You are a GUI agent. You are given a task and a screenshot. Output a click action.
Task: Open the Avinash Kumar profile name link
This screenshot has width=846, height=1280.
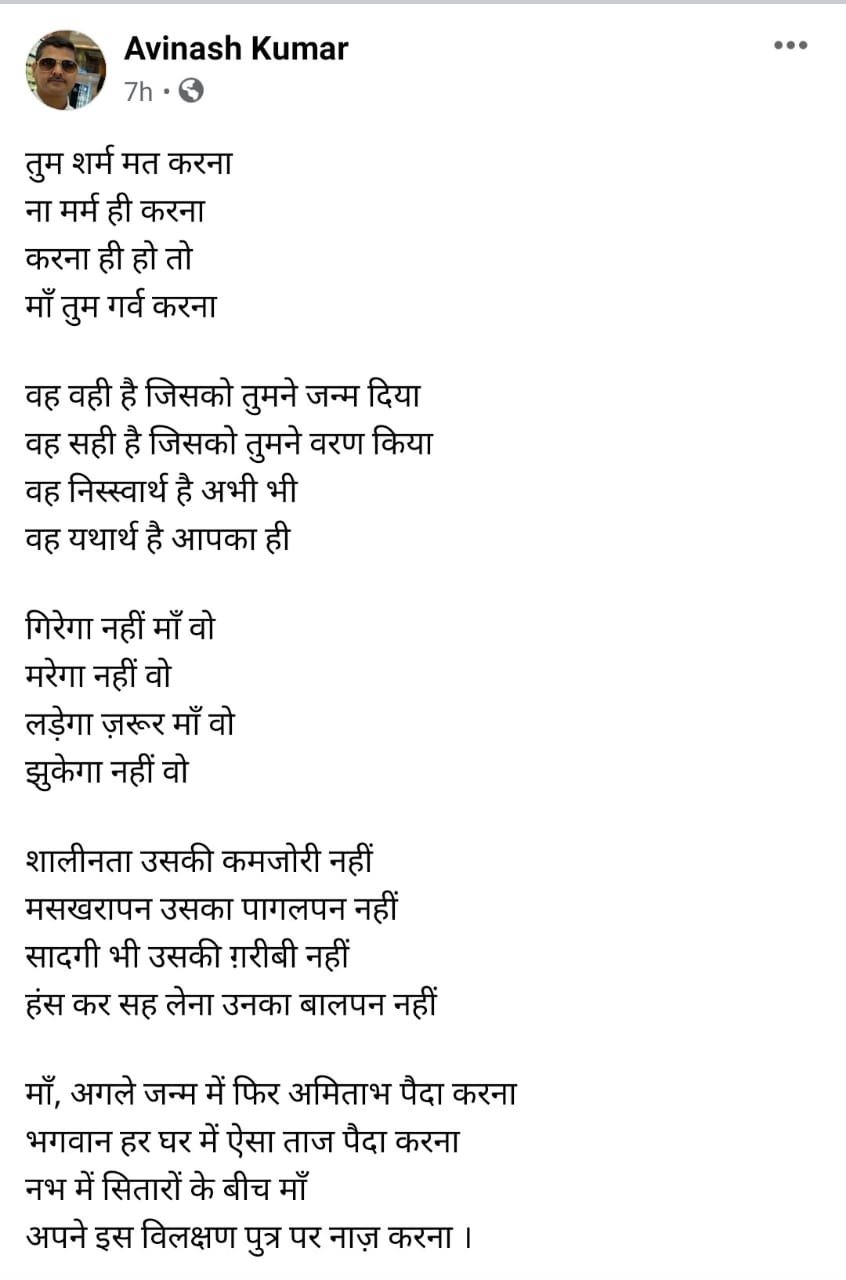236,47
